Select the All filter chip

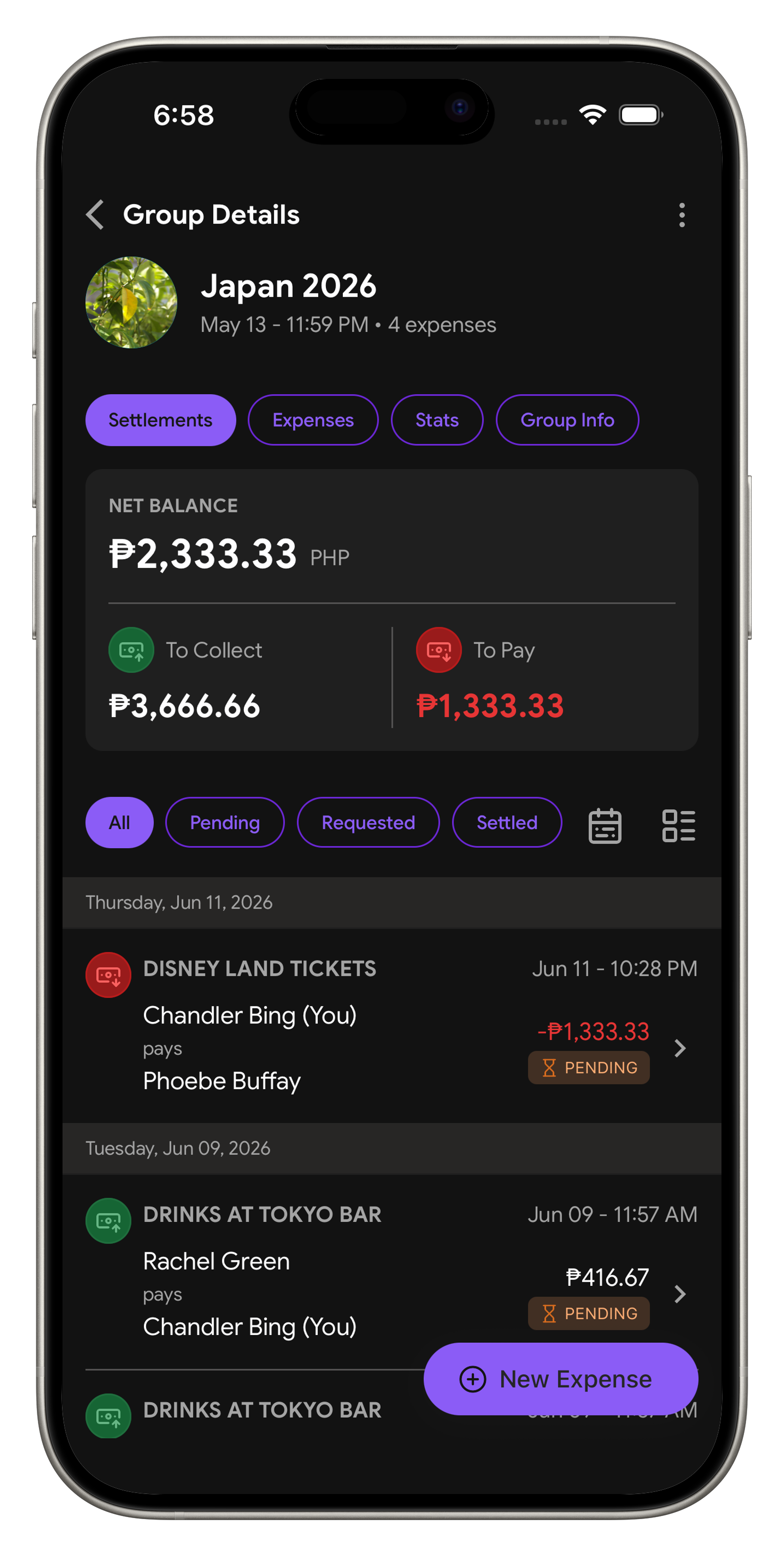point(119,822)
